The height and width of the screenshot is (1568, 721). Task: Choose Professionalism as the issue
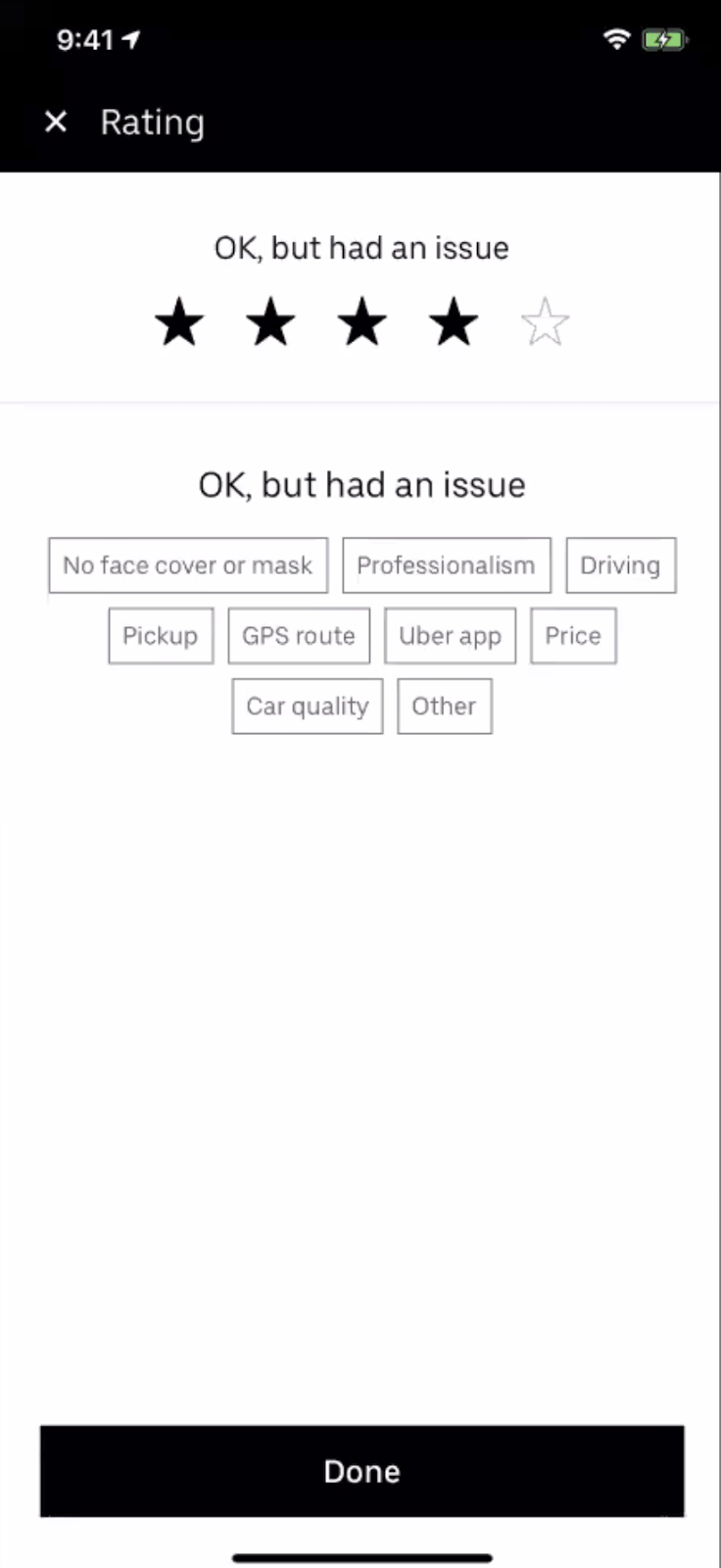point(447,565)
